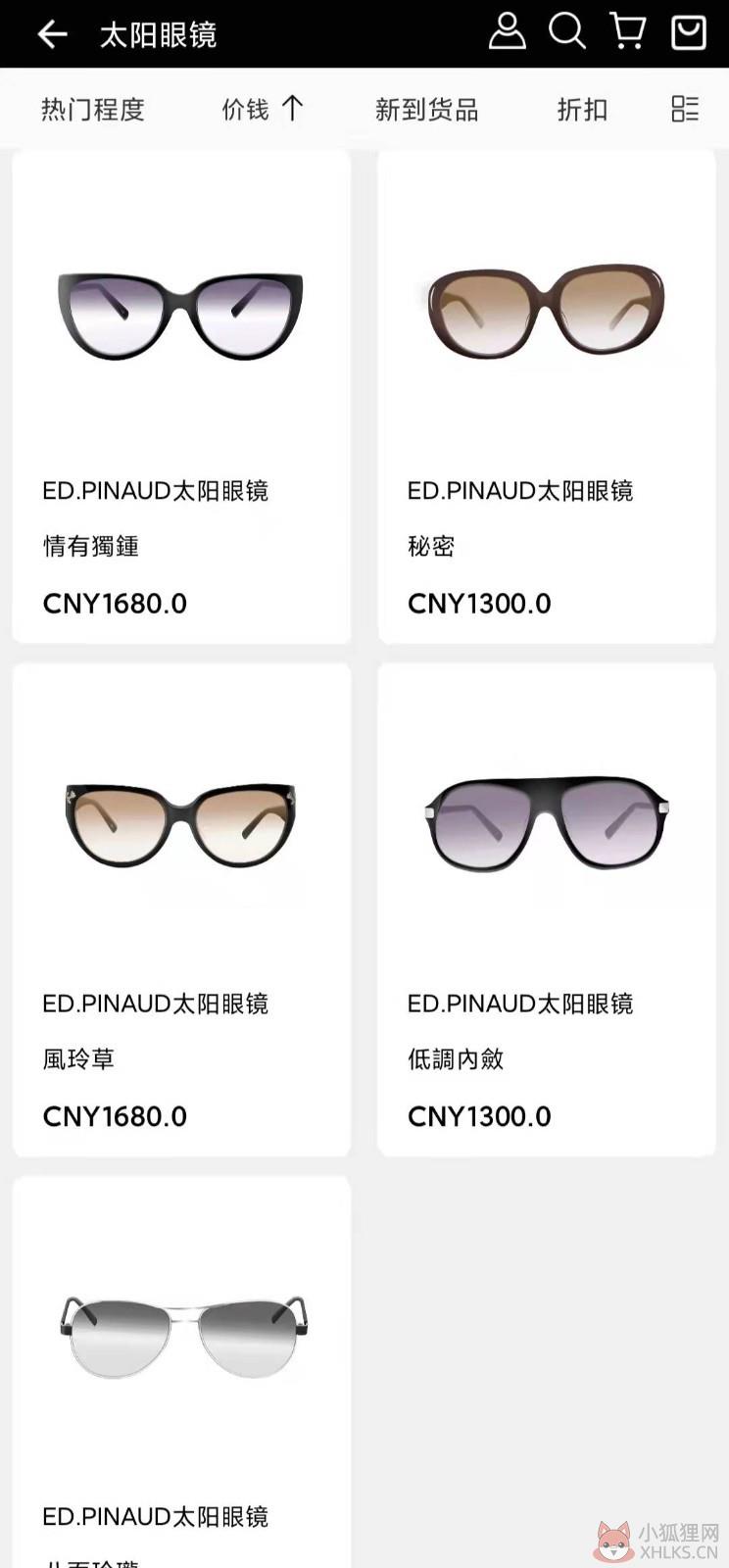Open the user account profile icon
Viewport: 729px width, 1568px height.
507,31
